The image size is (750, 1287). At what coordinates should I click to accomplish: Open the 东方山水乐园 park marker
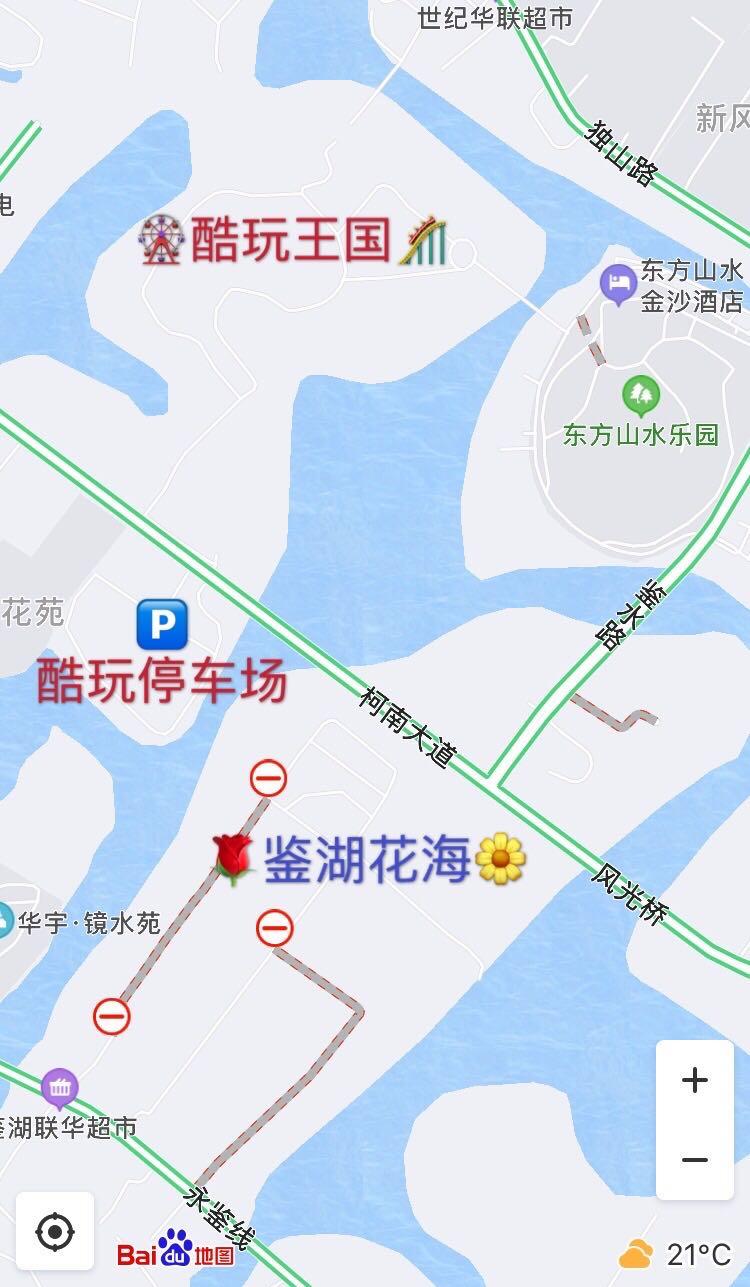[x=641, y=396]
